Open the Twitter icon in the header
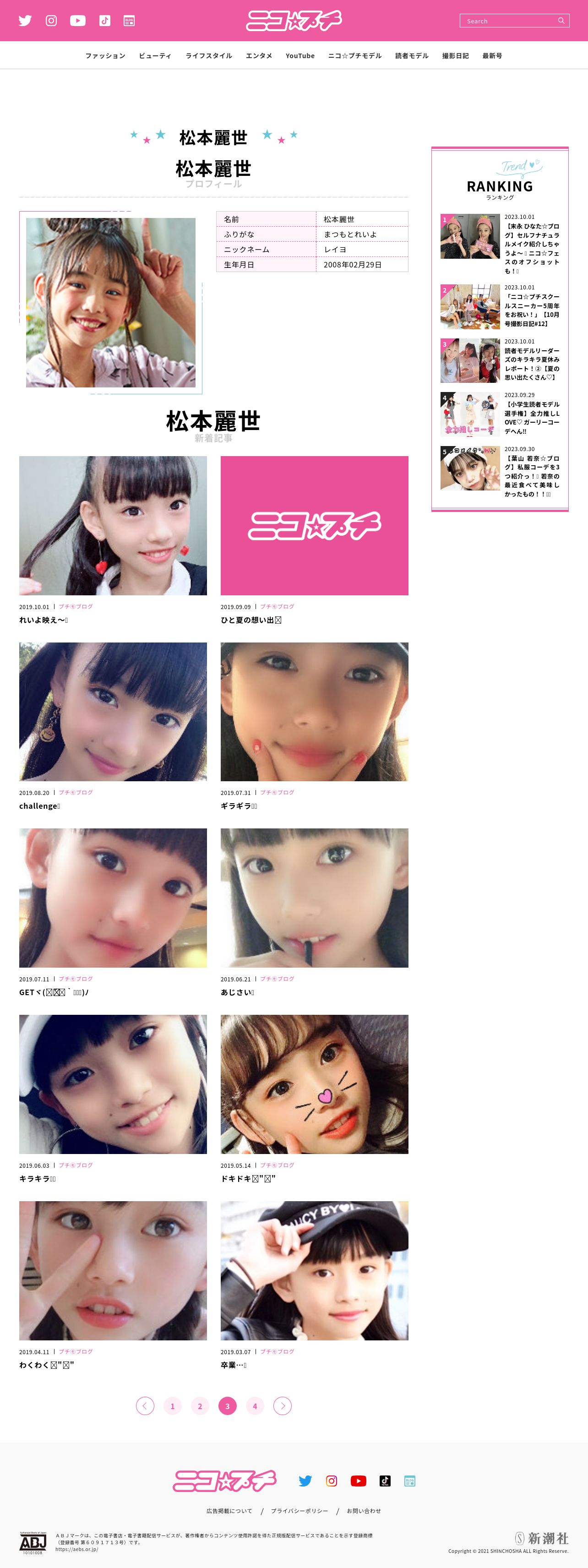The width and height of the screenshot is (588, 1568). pyautogui.click(x=25, y=21)
